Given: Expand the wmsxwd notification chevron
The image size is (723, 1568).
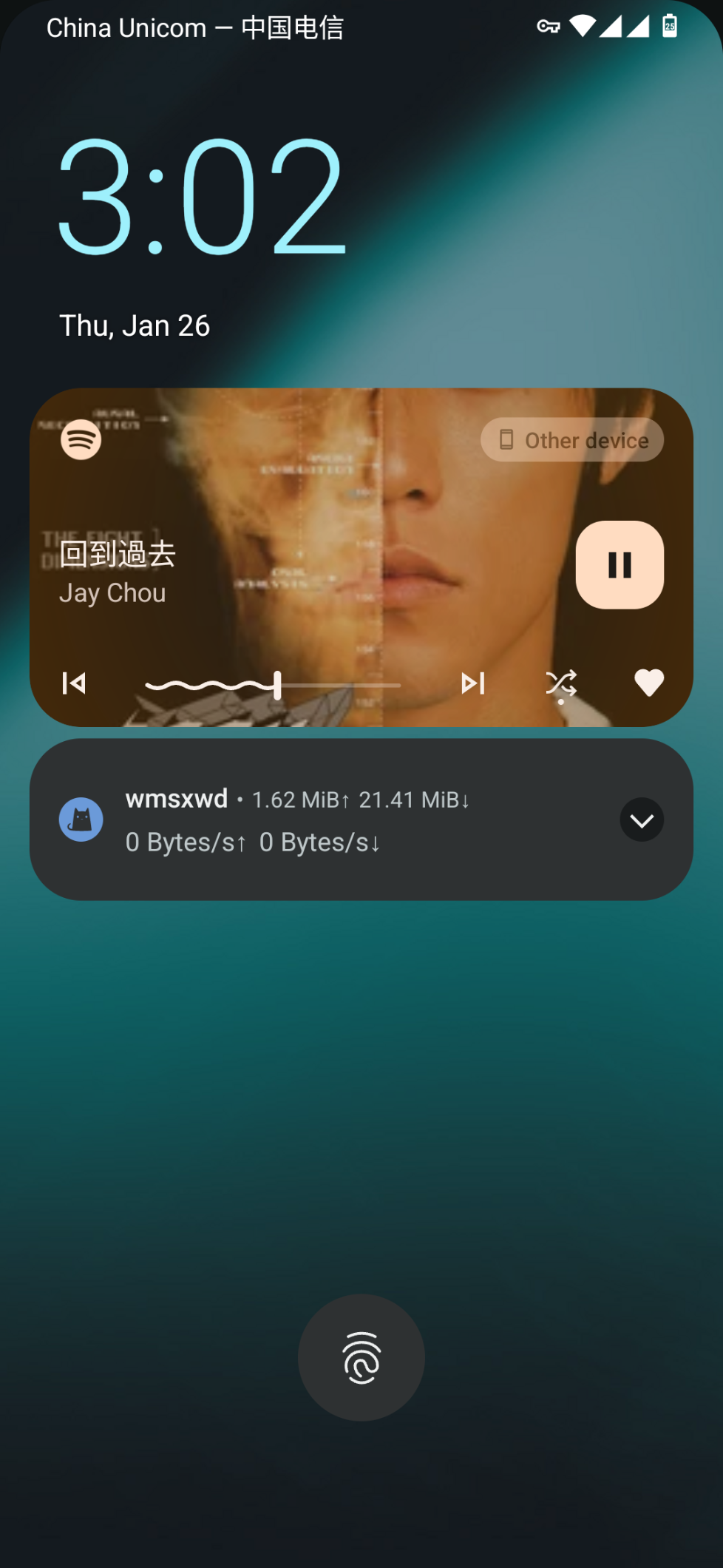Looking at the screenshot, I should coord(642,820).
